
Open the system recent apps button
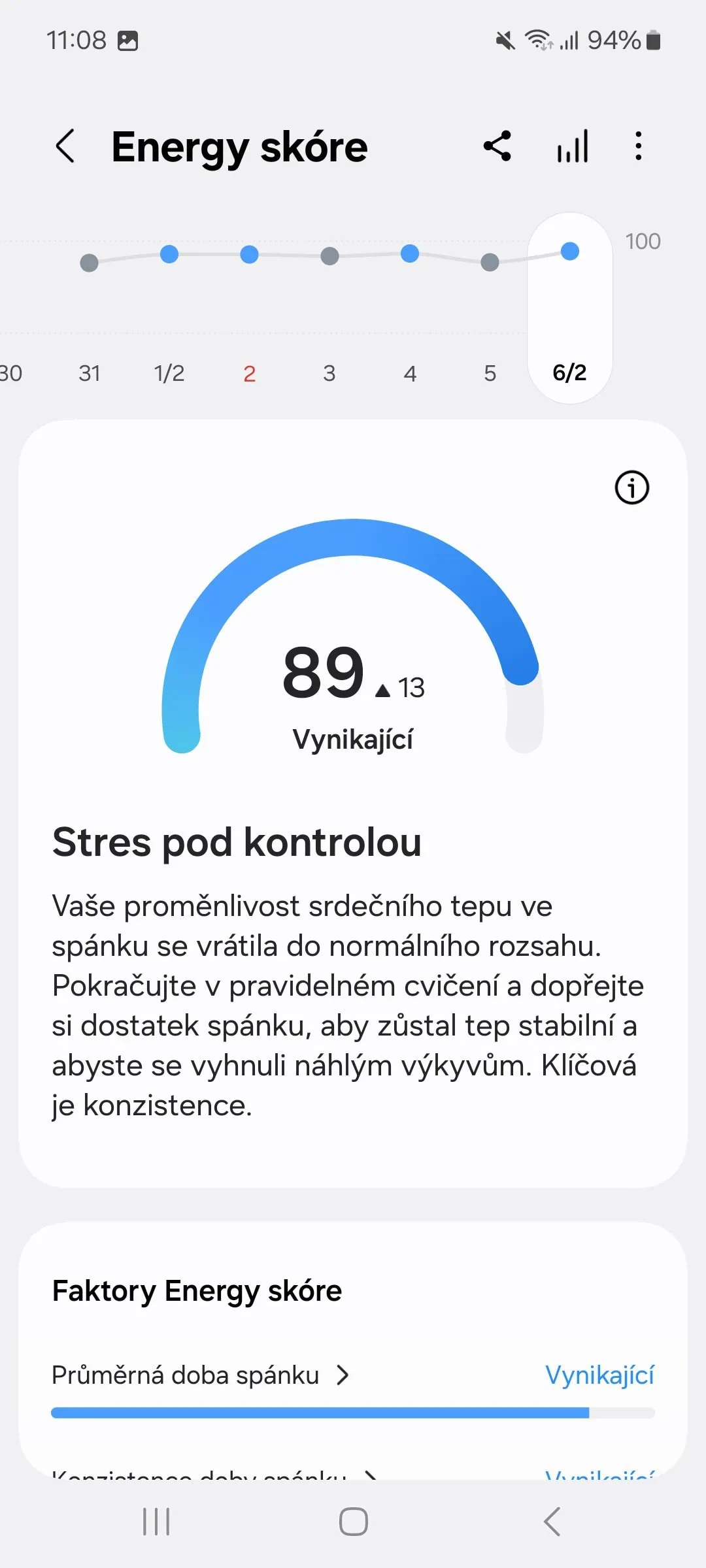tap(156, 1522)
